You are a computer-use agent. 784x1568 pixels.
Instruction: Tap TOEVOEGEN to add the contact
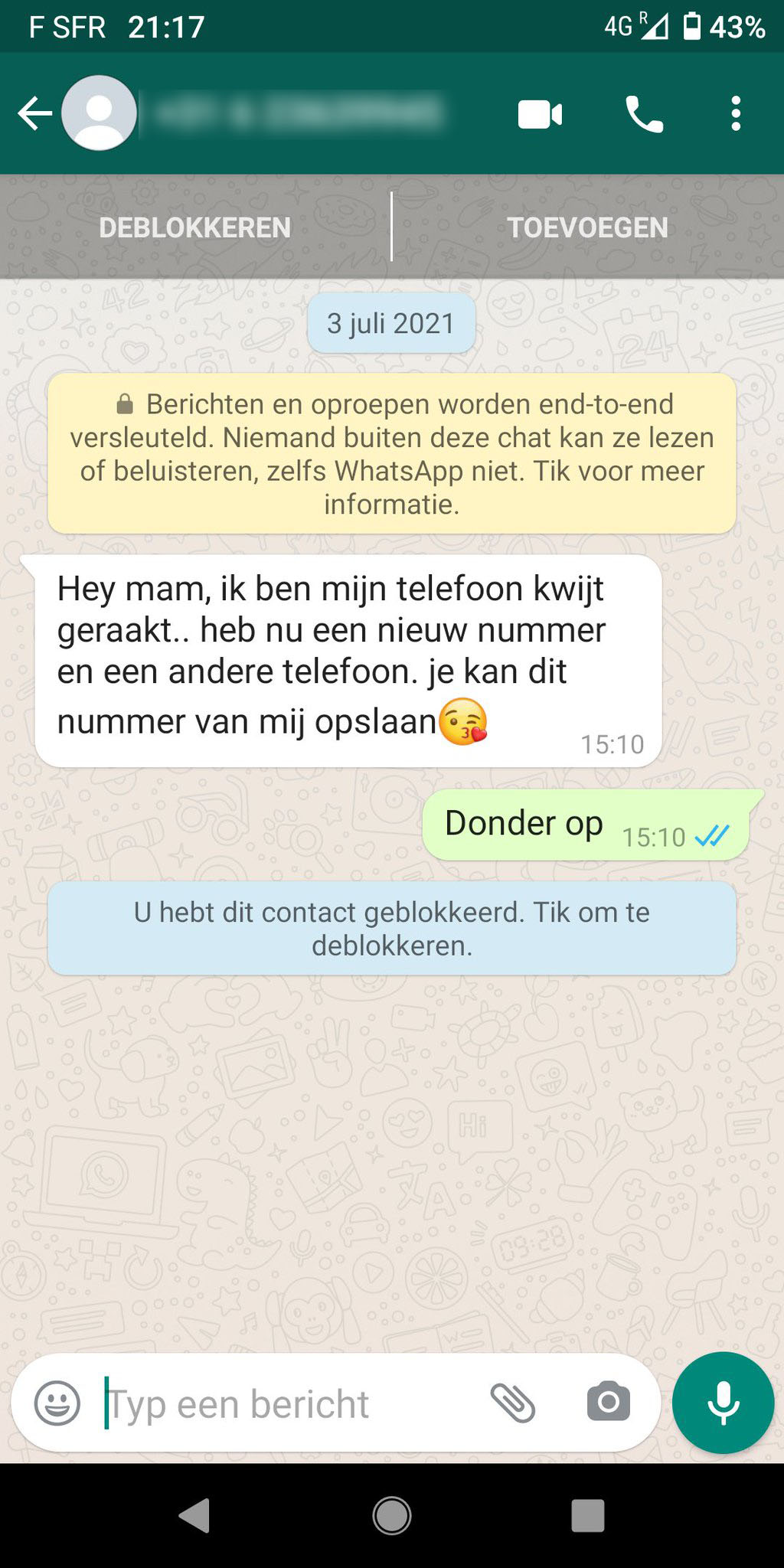coord(587,227)
